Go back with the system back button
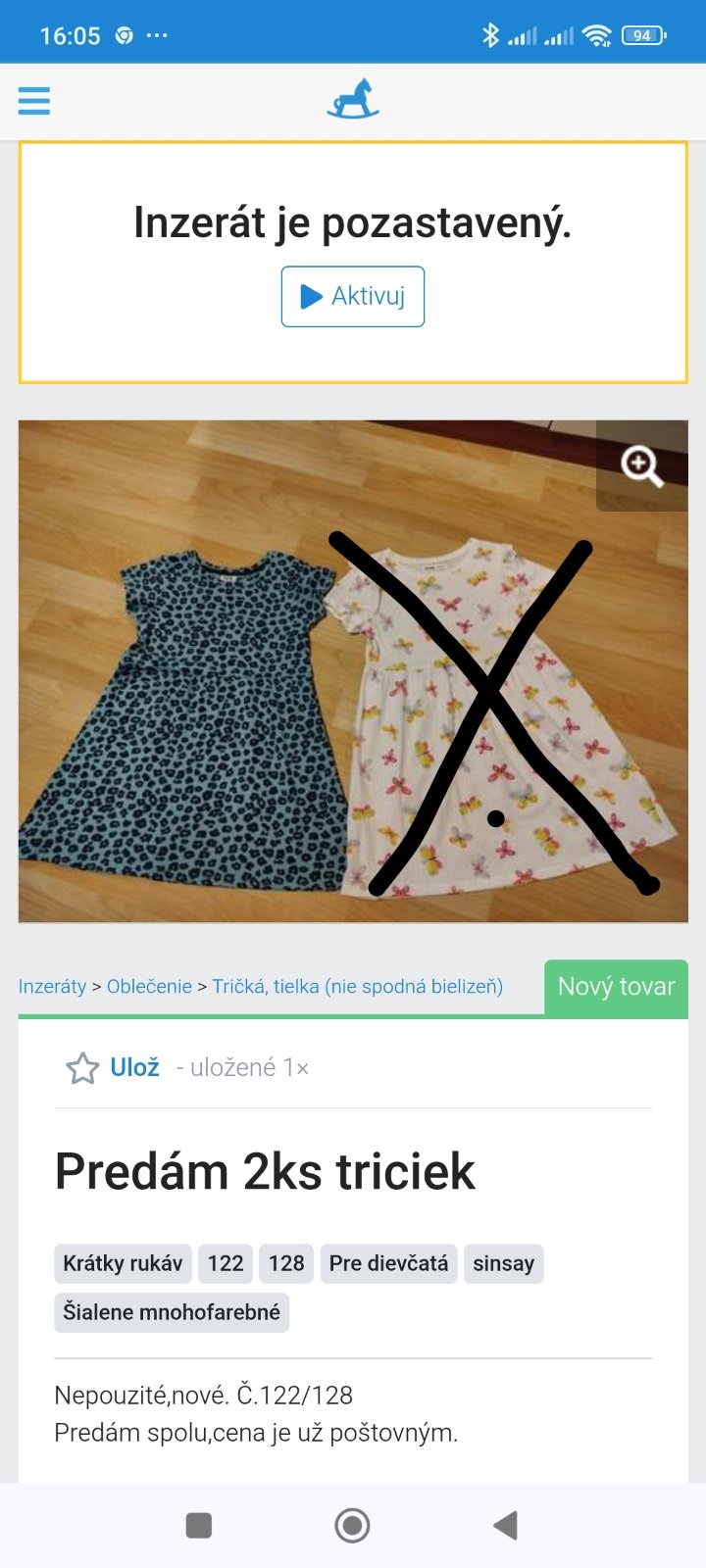The height and width of the screenshot is (1568, 706). (x=505, y=1525)
